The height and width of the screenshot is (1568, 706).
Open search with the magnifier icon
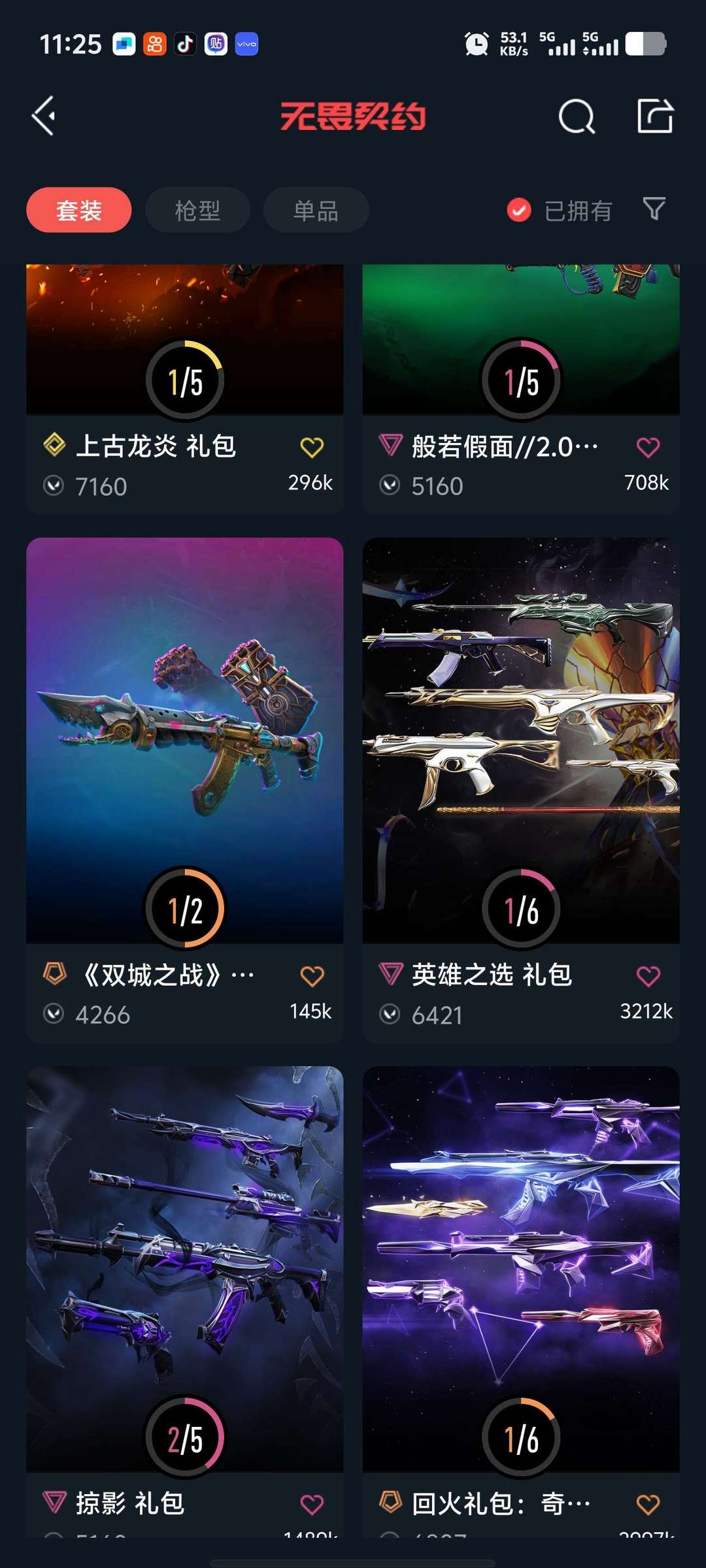(577, 116)
